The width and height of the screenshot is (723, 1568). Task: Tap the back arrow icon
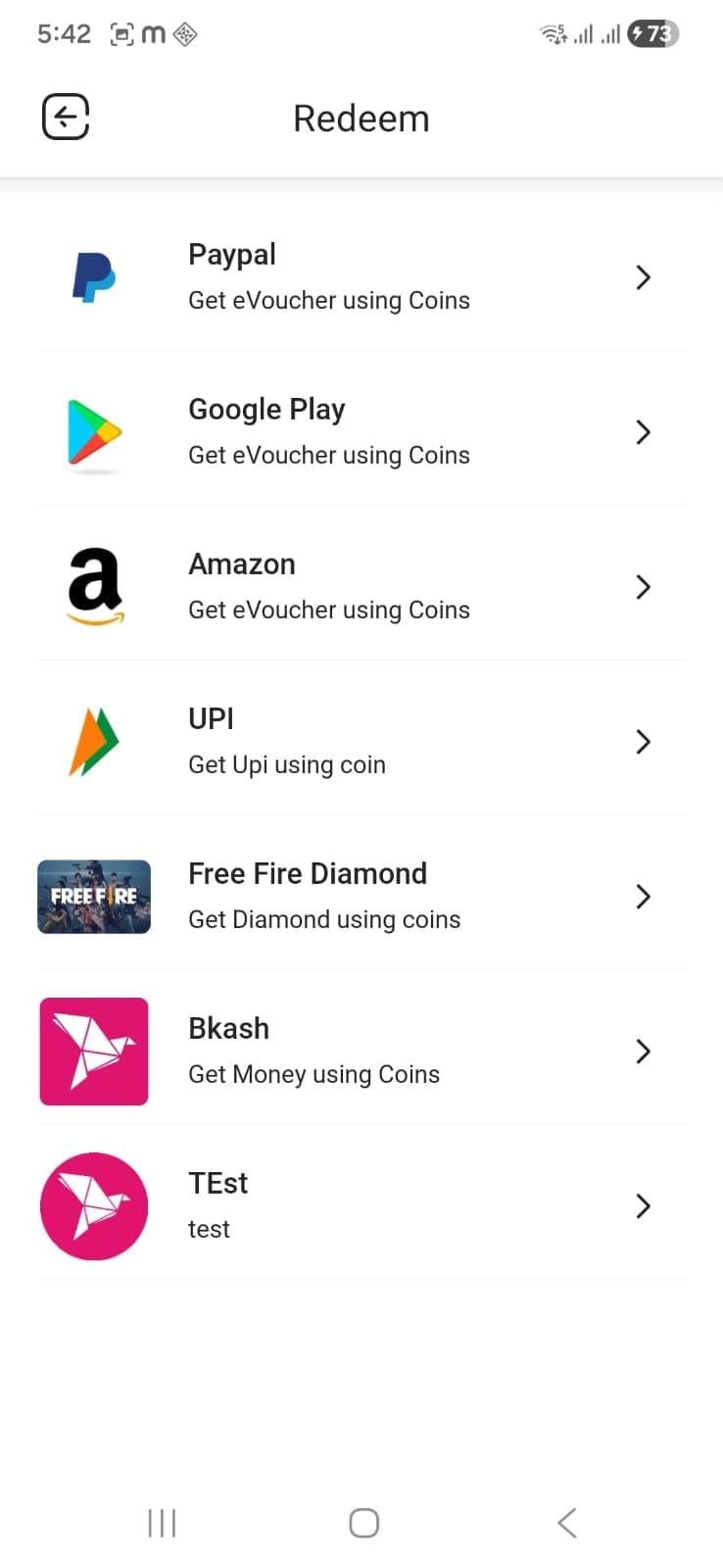coord(65,117)
